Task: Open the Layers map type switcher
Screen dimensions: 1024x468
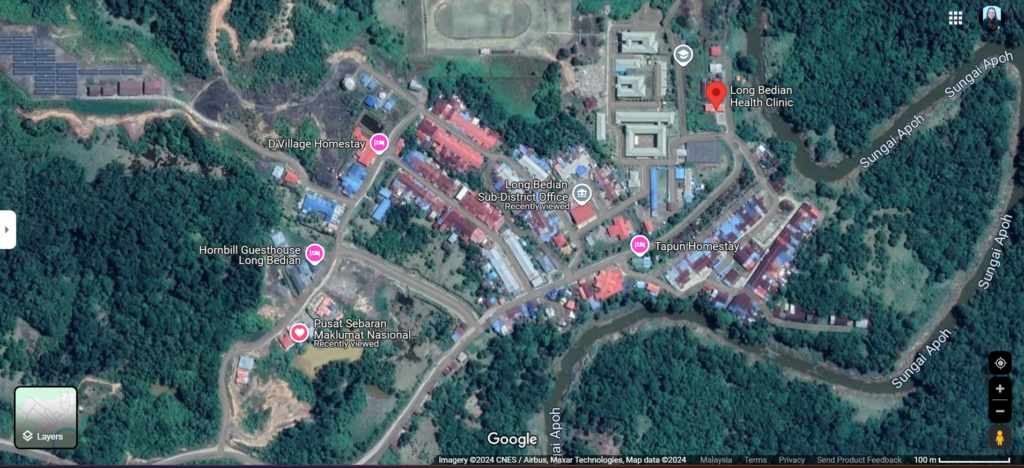Action: click(x=46, y=417)
